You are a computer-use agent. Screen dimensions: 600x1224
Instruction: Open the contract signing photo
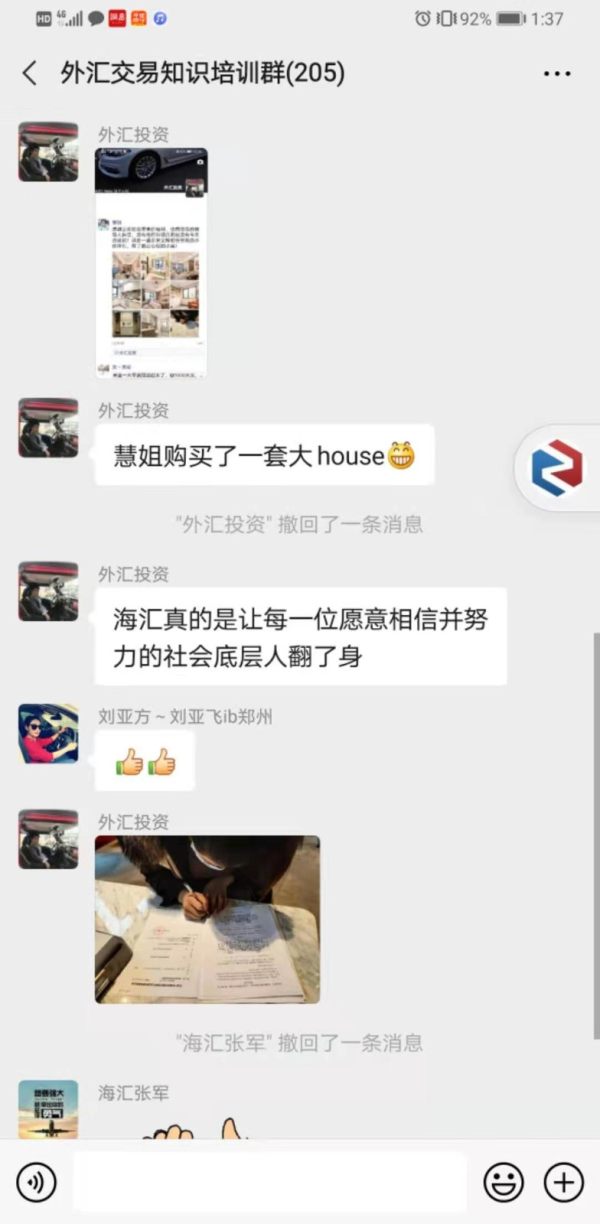coord(208,919)
